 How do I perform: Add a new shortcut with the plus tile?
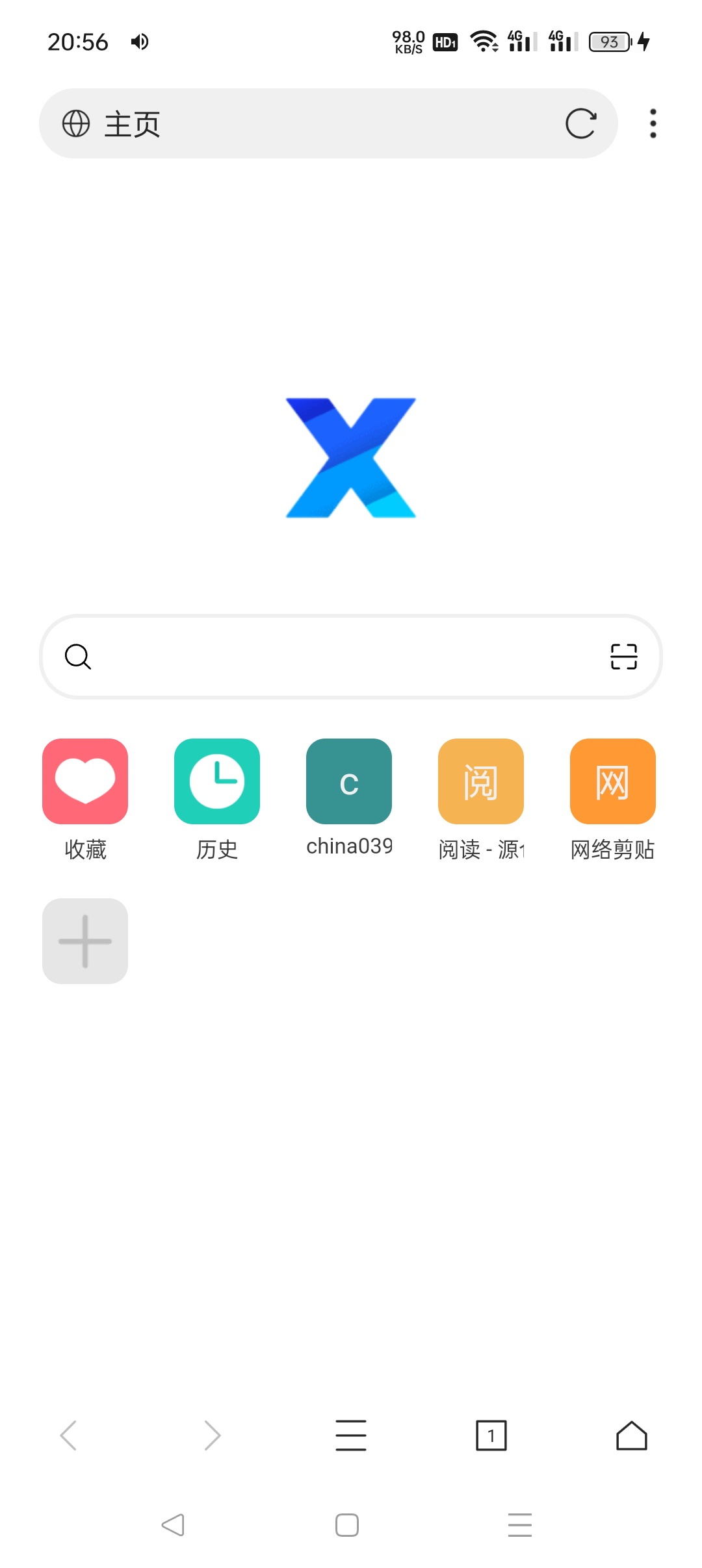[x=85, y=941]
